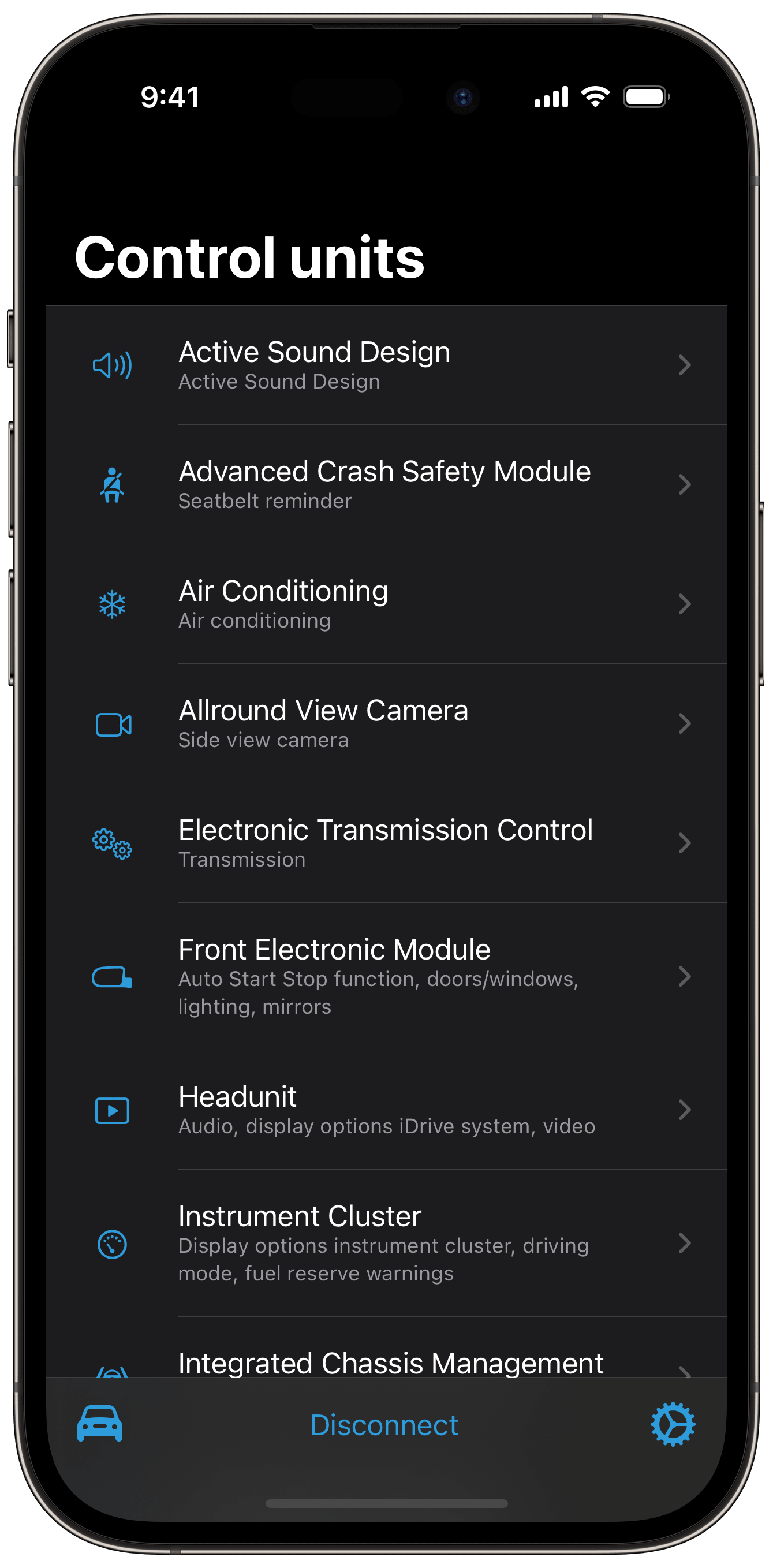Viewport: 773px width, 1568px height.
Task: Click the gears icon for Transmission Control
Action: click(113, 843)
